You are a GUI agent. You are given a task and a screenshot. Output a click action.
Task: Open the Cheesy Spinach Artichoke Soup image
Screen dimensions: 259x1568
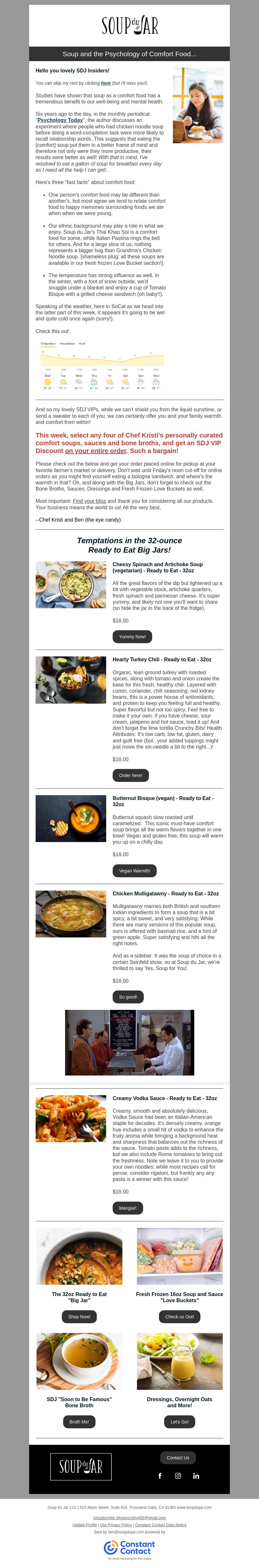(71, 584)
